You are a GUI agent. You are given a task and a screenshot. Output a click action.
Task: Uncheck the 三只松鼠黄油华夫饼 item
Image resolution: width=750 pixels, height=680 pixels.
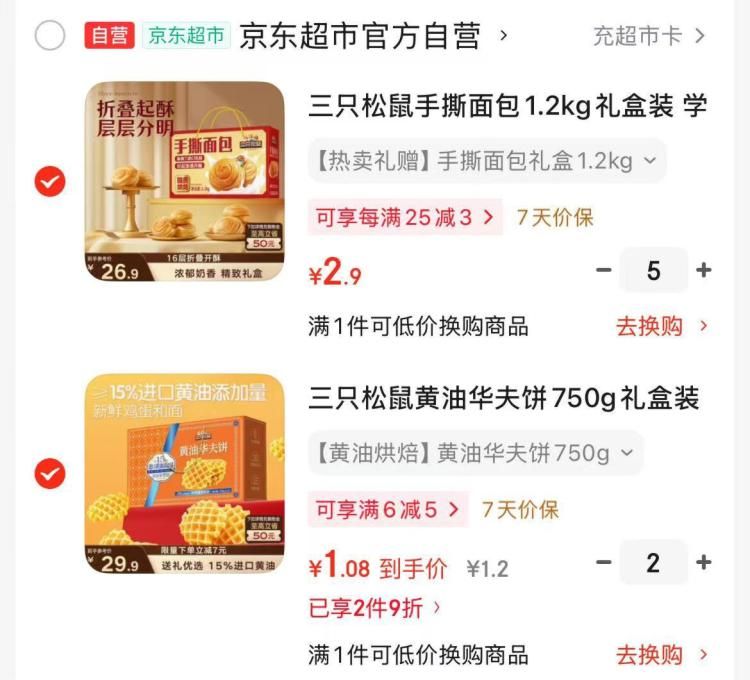(50, 473)
